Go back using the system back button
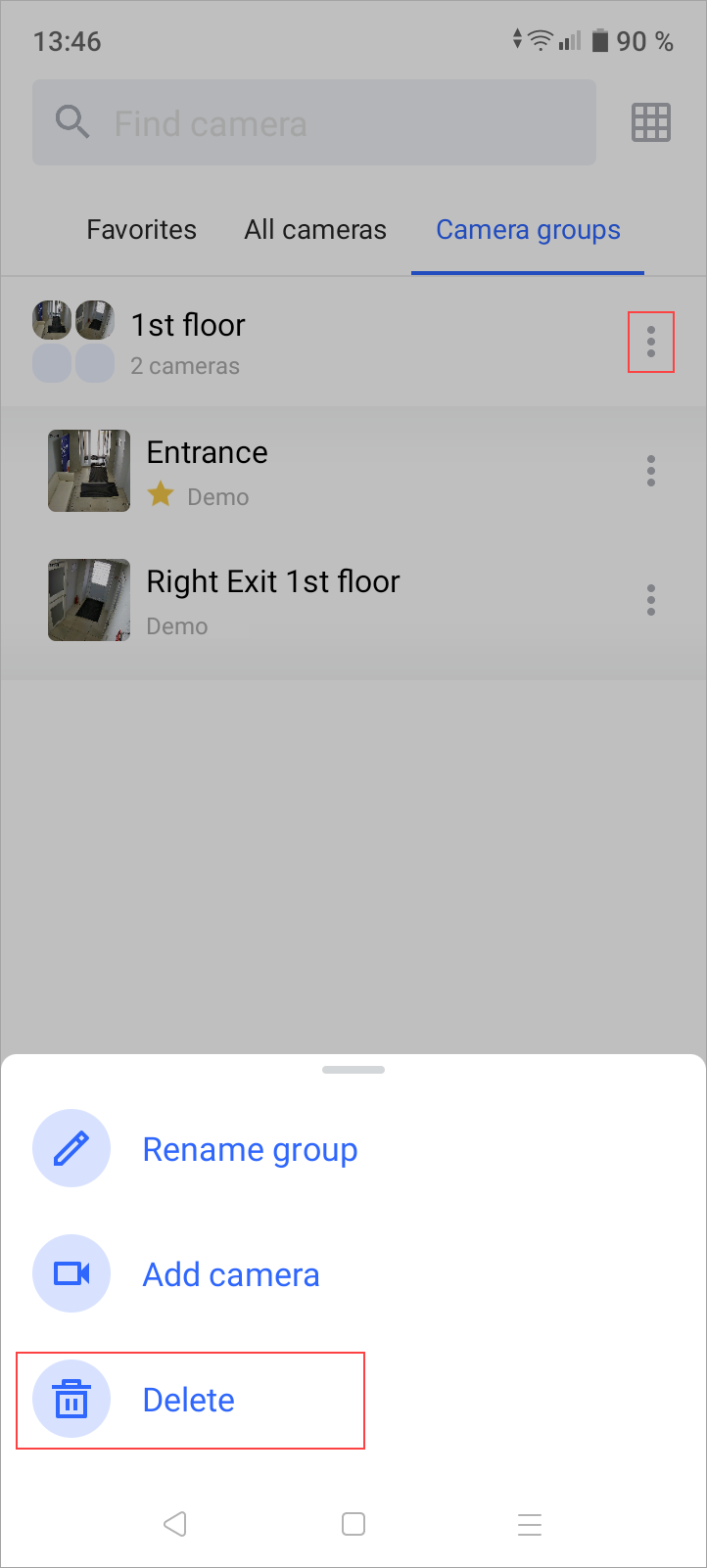This screenshot has width=707, height=1568. coord(175,1524)
